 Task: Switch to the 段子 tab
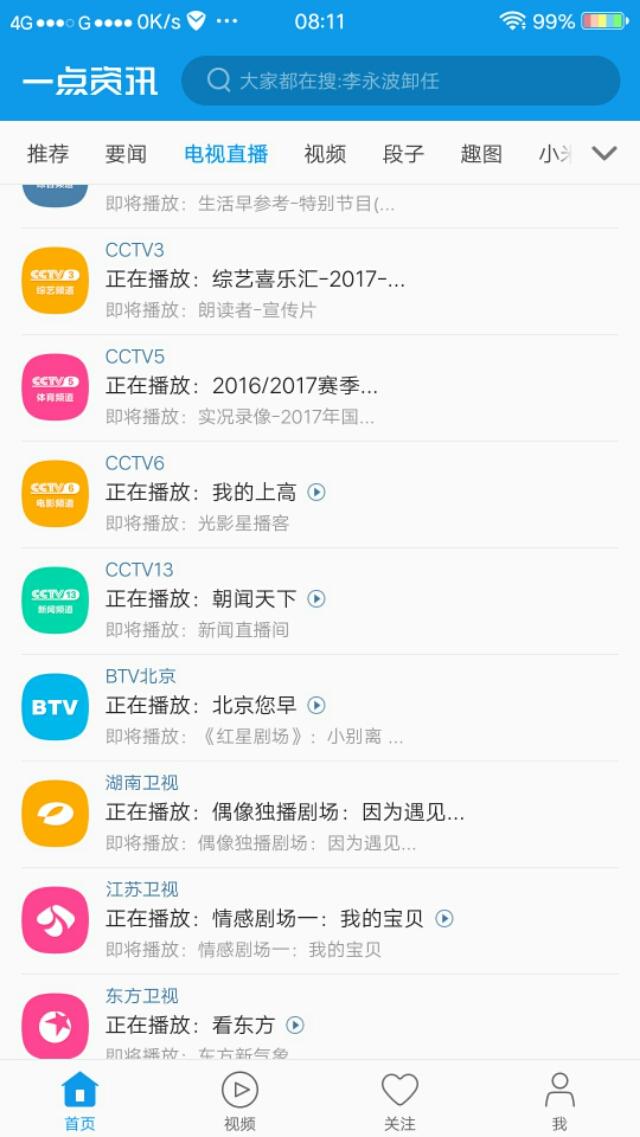[x=403, y=154]
